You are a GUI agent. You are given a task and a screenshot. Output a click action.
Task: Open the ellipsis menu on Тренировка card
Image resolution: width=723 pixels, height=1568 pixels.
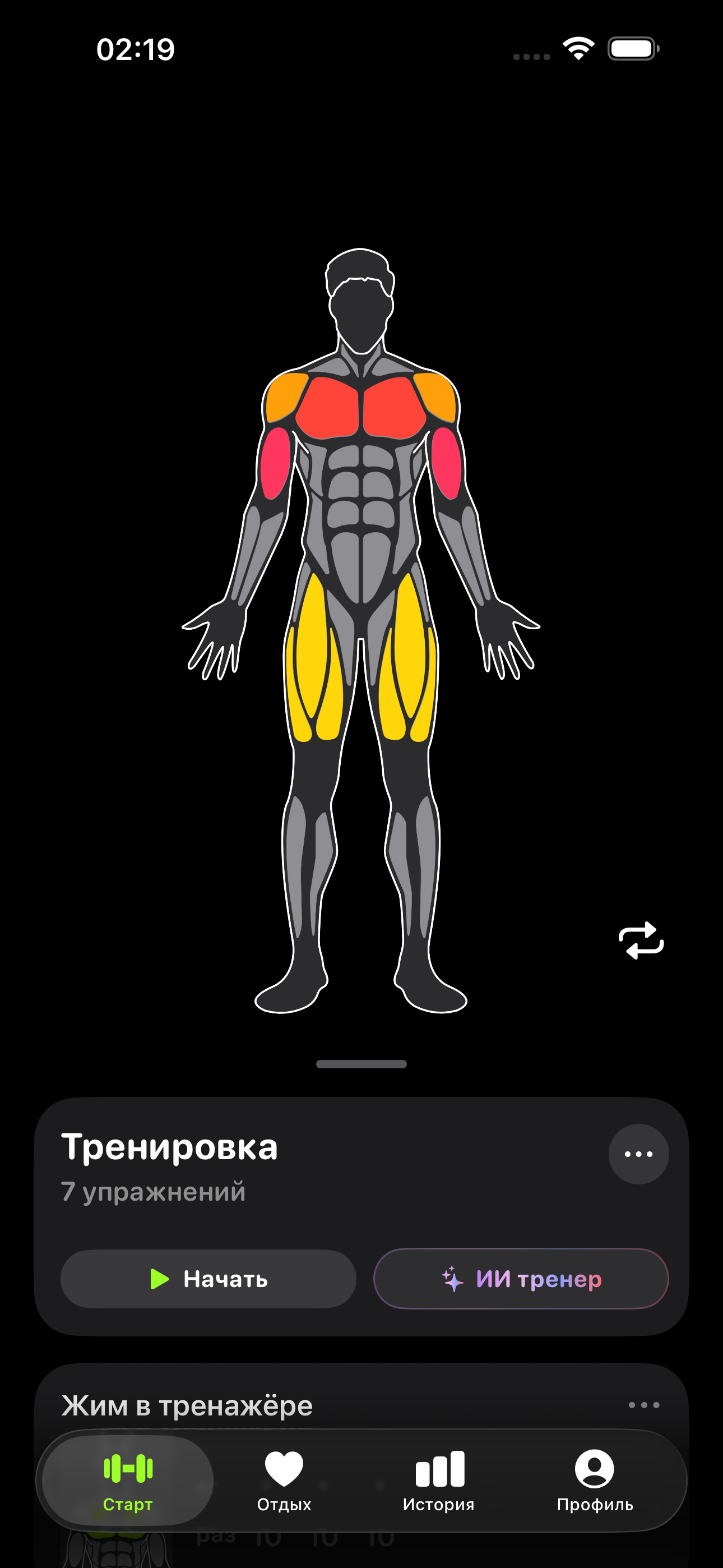coord(638,1154)
